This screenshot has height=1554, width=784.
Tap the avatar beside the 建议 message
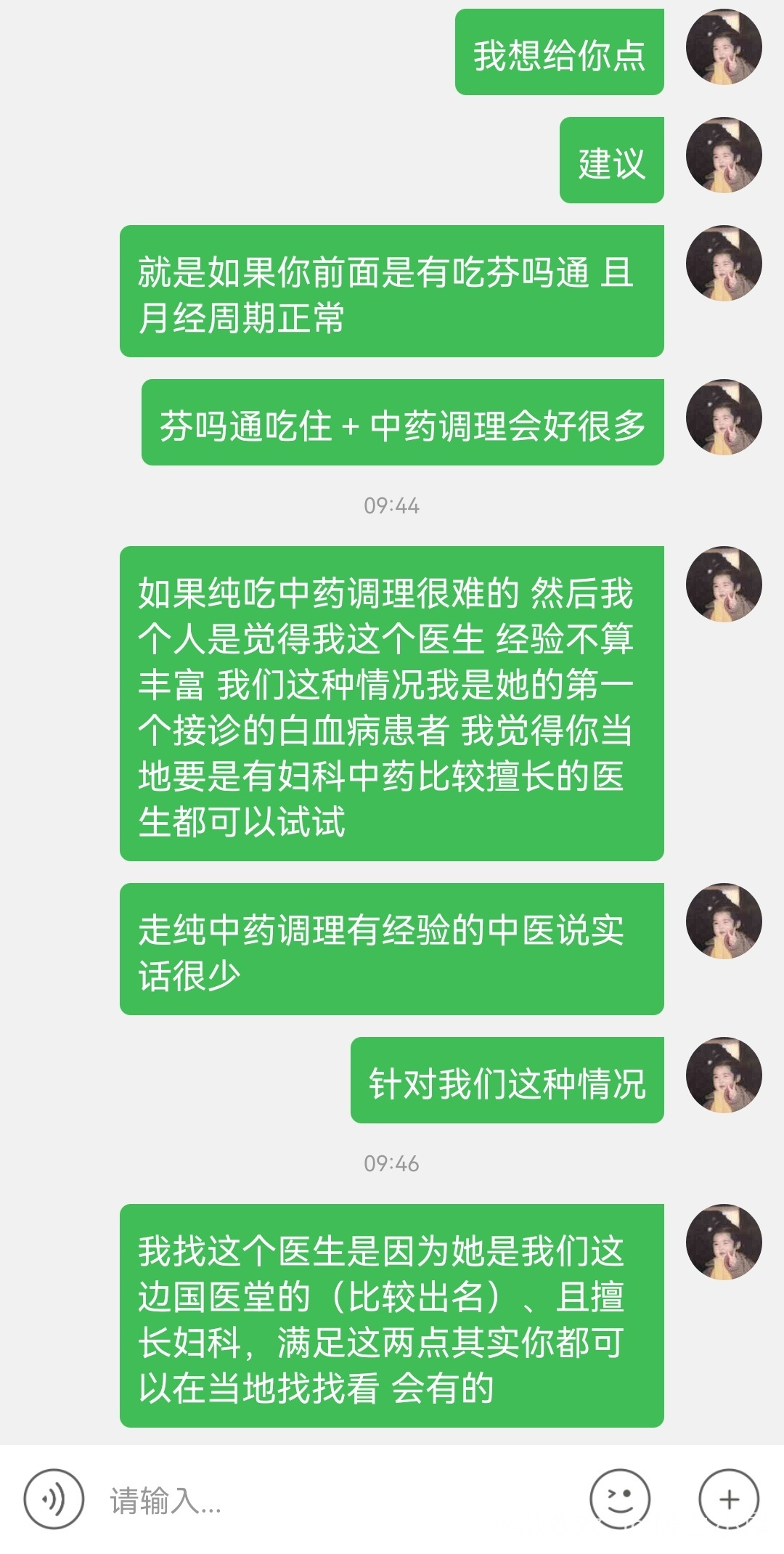724,155
